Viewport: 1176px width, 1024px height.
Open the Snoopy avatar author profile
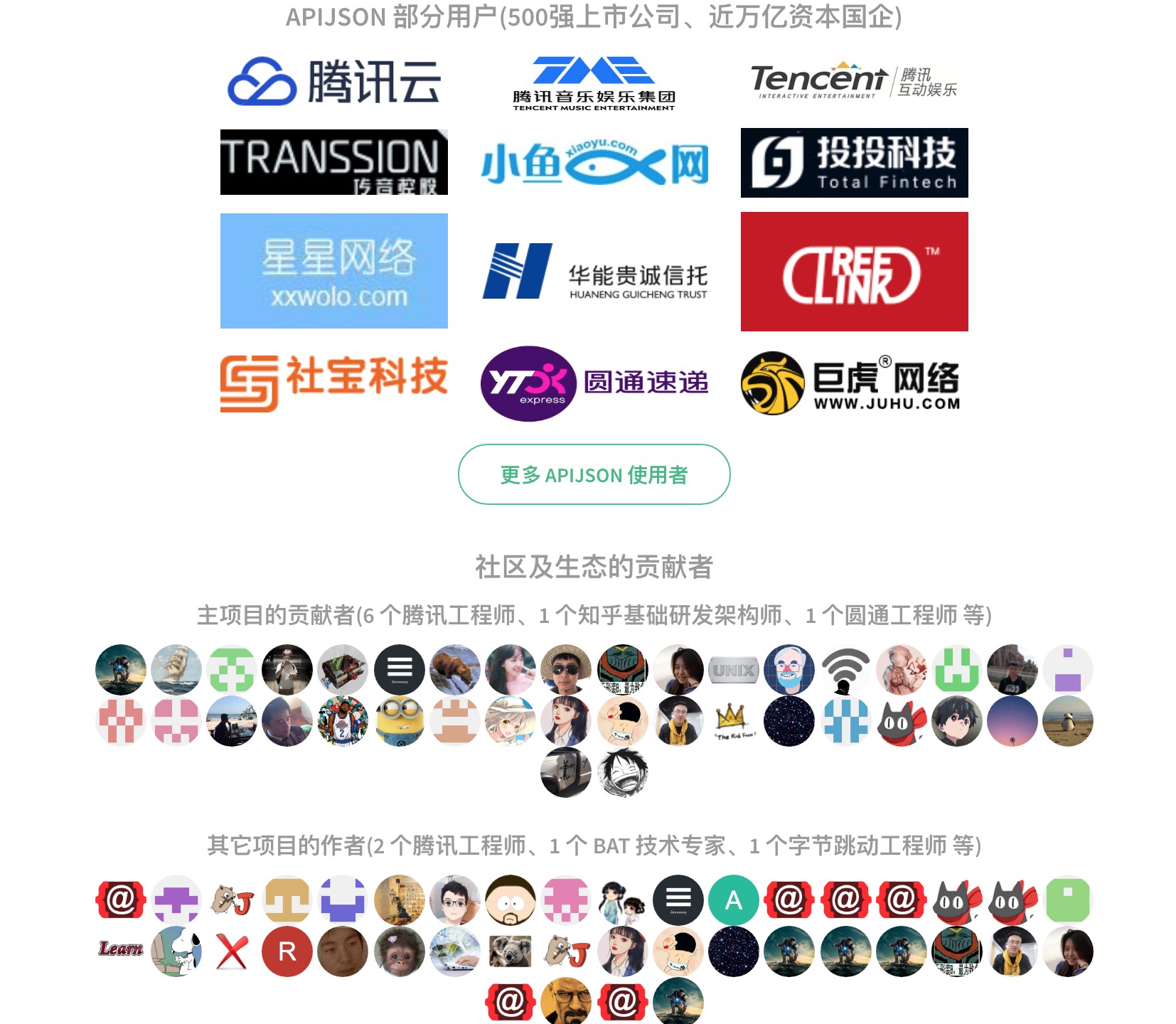pyautogui.click(x=176, y=951)
